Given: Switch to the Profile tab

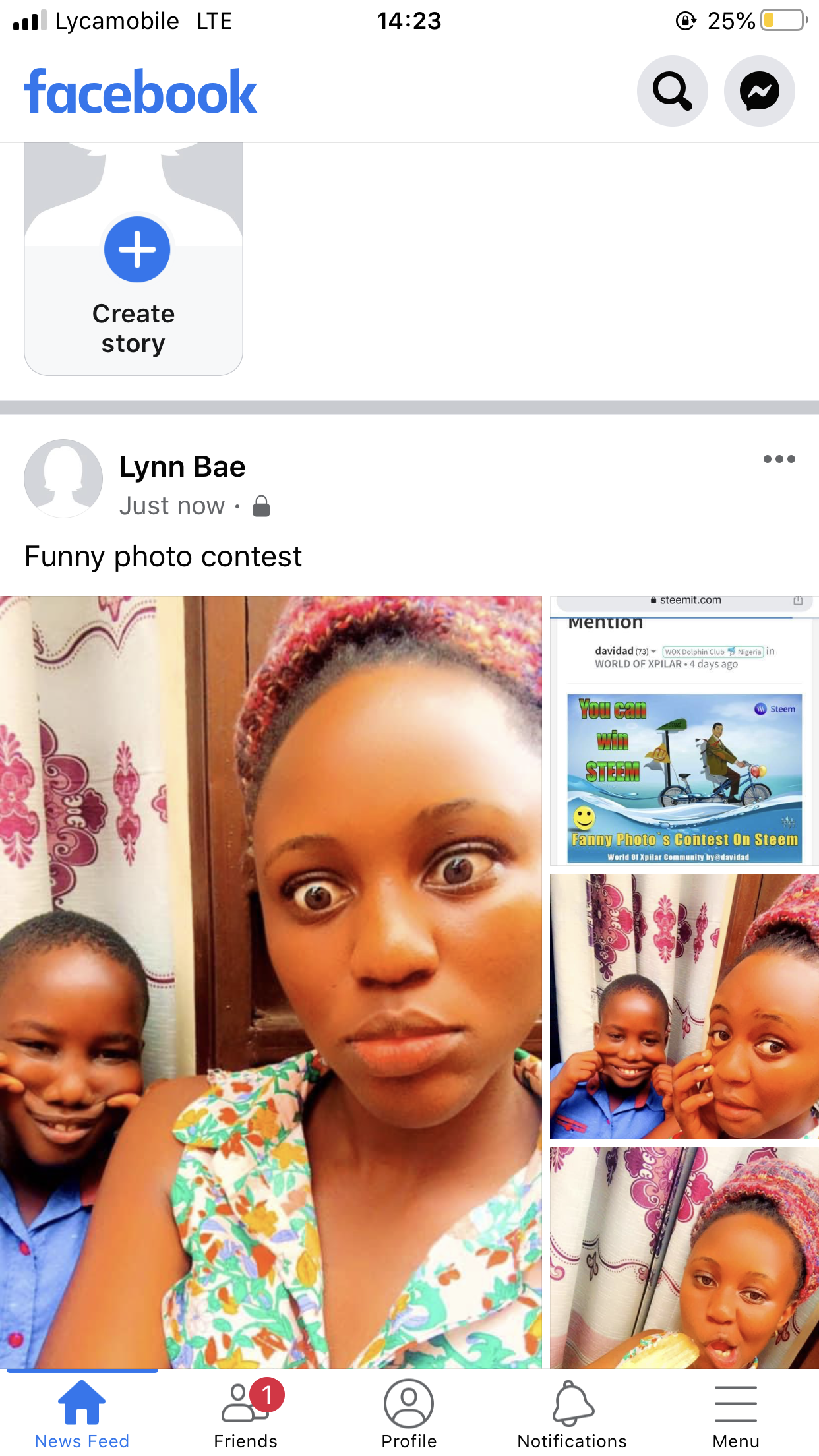Looking at the screenshot, I should (x=409, y=1414).
